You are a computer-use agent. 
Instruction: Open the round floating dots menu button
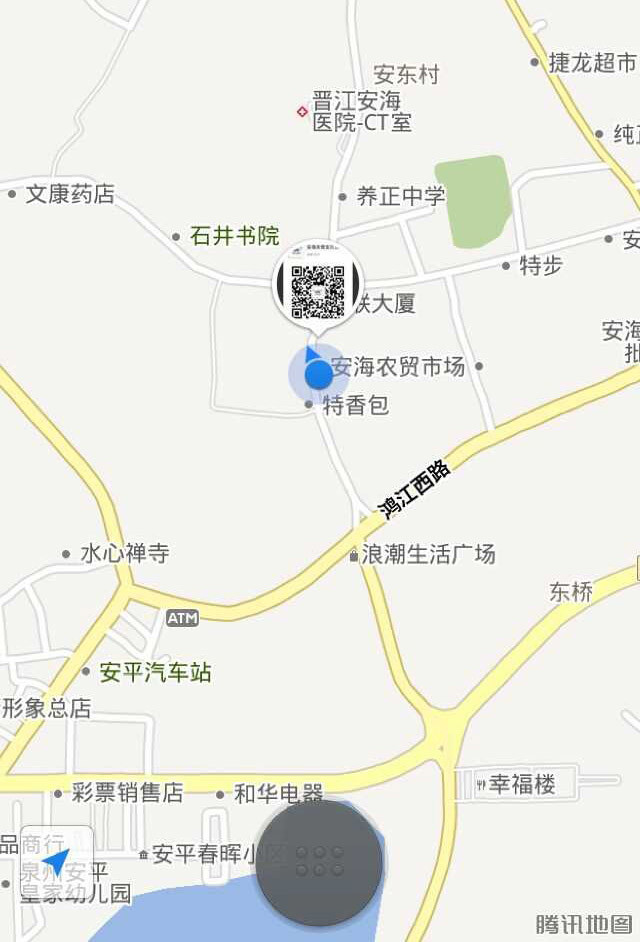click(320, 862)
